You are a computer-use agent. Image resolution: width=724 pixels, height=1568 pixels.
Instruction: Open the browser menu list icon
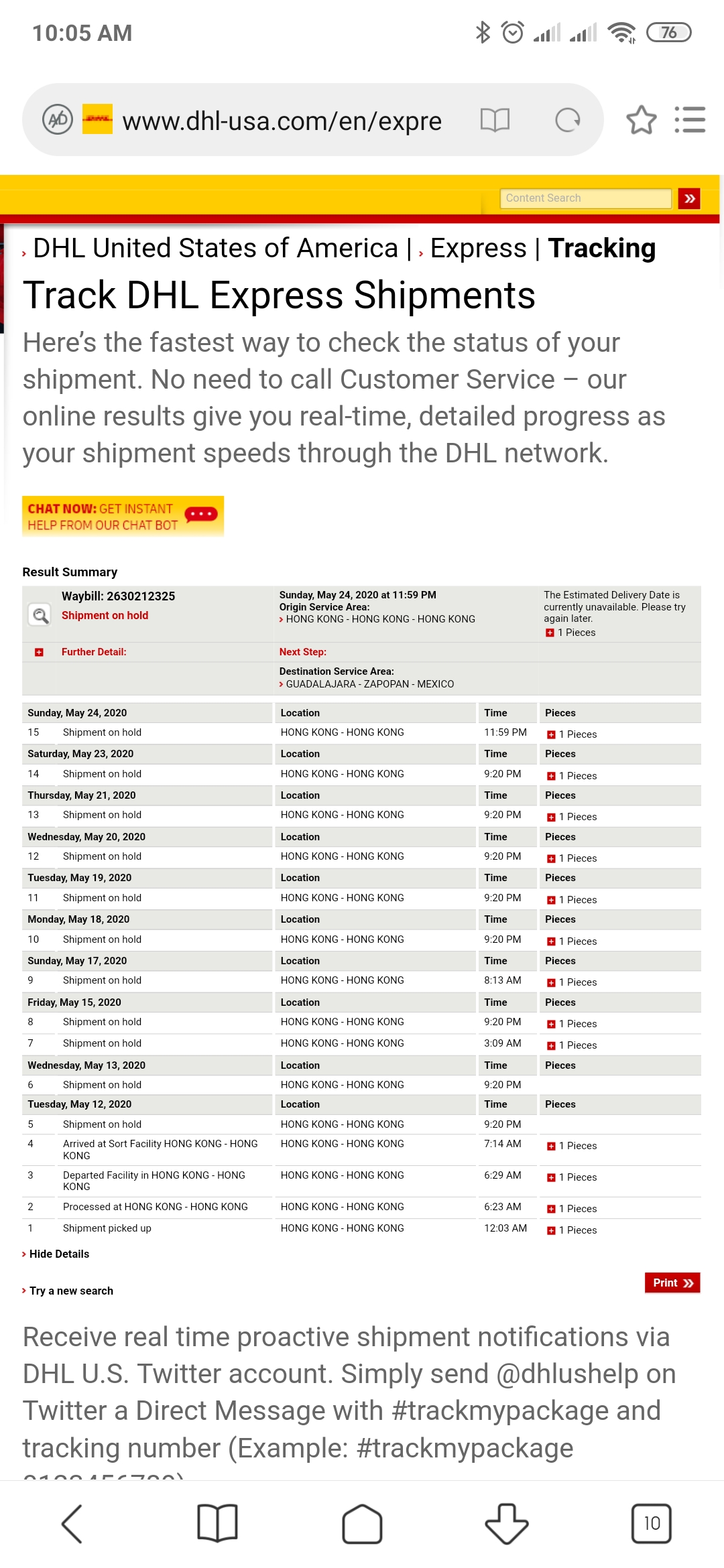690,120
